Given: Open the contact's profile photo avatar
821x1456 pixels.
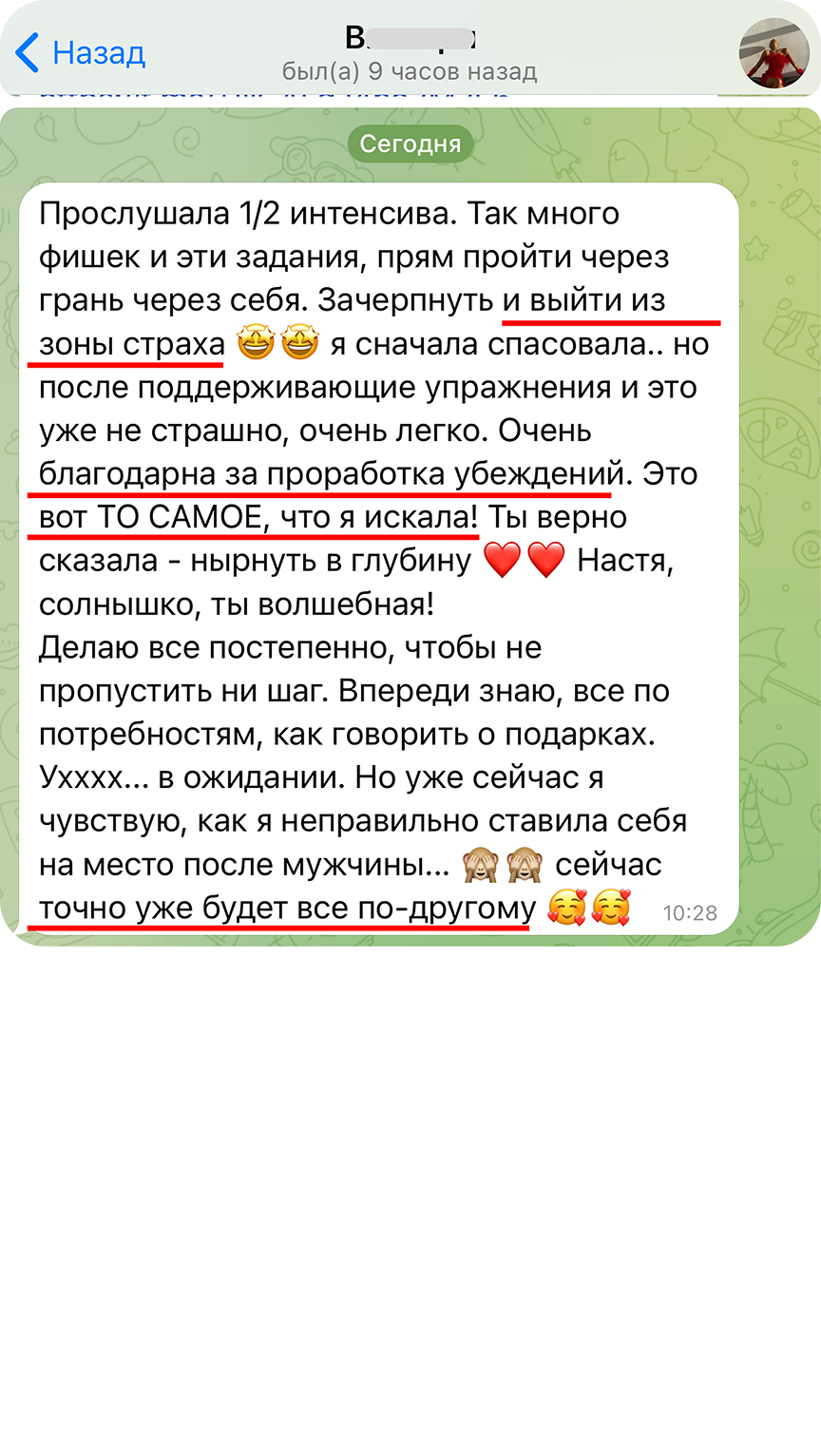Looking at the screenshot, I should coord(773,53).
